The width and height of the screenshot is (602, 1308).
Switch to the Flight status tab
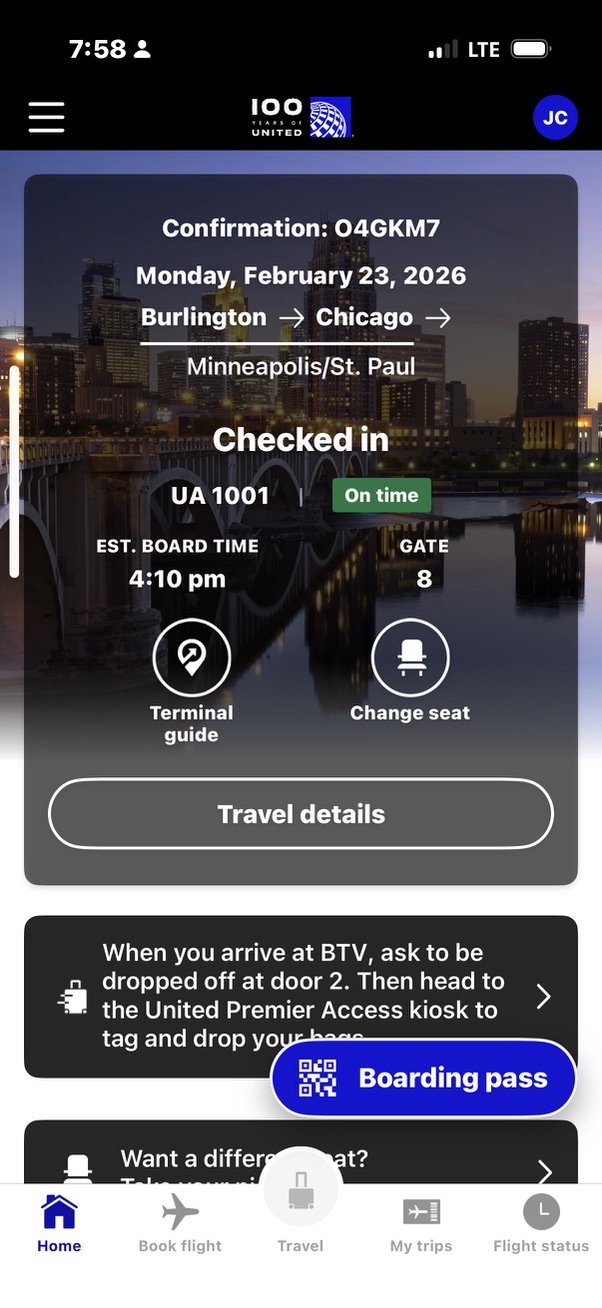[x=541, y=1224]
